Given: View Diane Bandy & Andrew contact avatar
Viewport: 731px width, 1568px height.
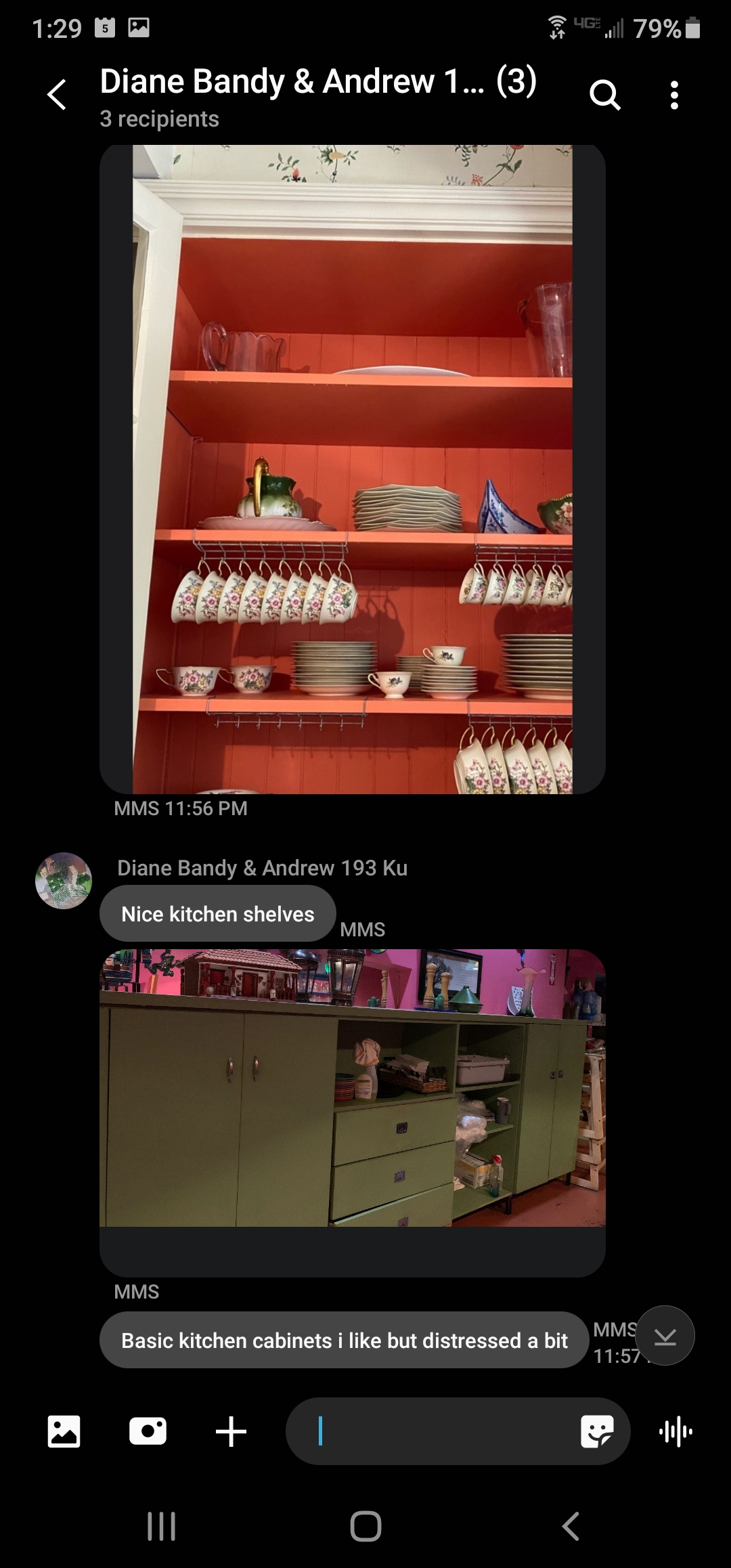Looking at the screenshot, I should click(x=64, y=881).
